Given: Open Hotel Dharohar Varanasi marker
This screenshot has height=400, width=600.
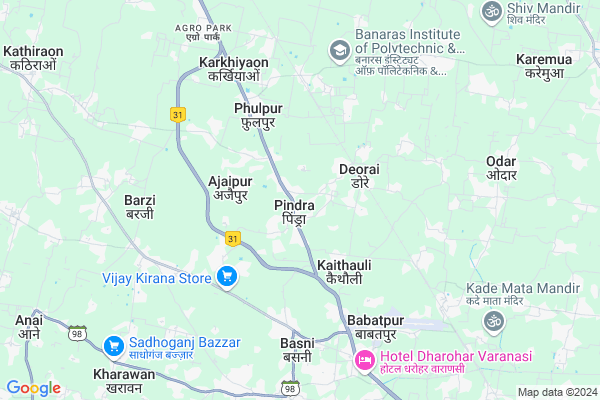Looking at the screenshot, I should [363, 359].
